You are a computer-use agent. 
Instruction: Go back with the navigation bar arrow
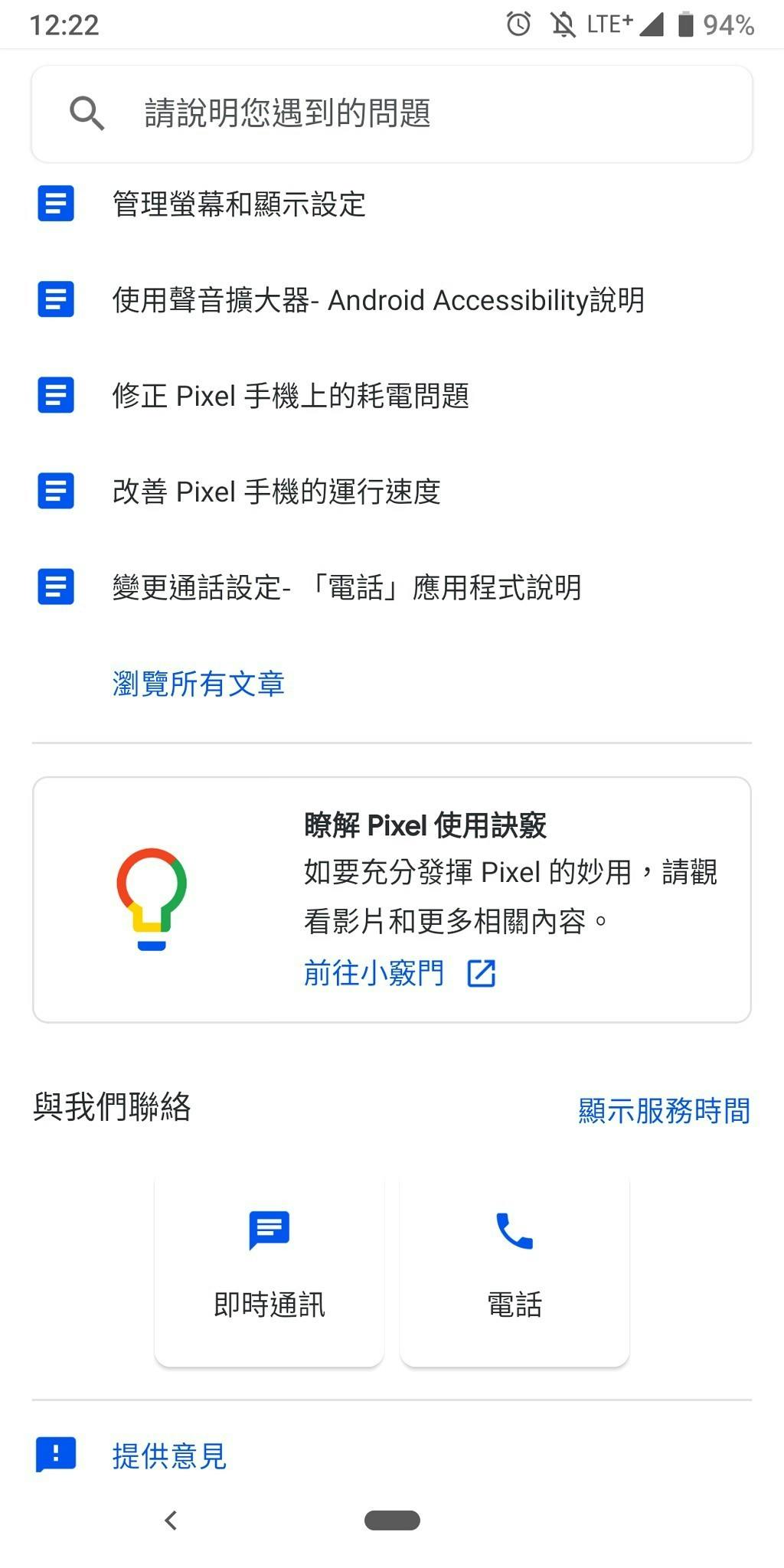click(x=171, y=1521)
